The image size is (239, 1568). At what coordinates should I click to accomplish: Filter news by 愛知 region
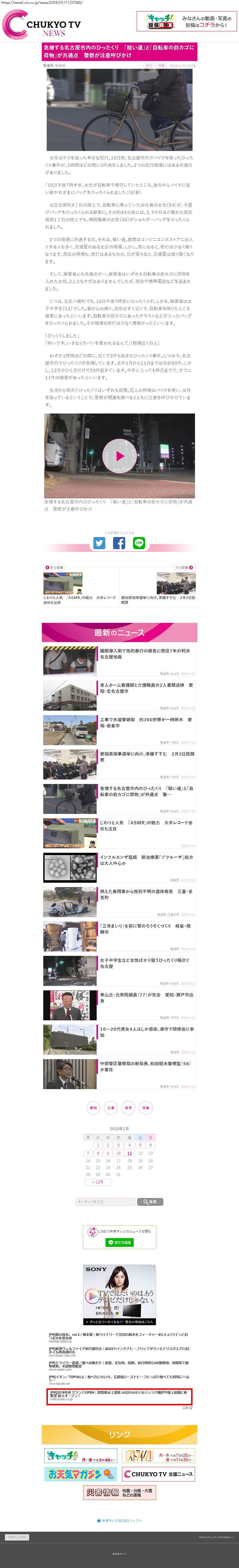pyautogui.click(x=93, y=1108)
